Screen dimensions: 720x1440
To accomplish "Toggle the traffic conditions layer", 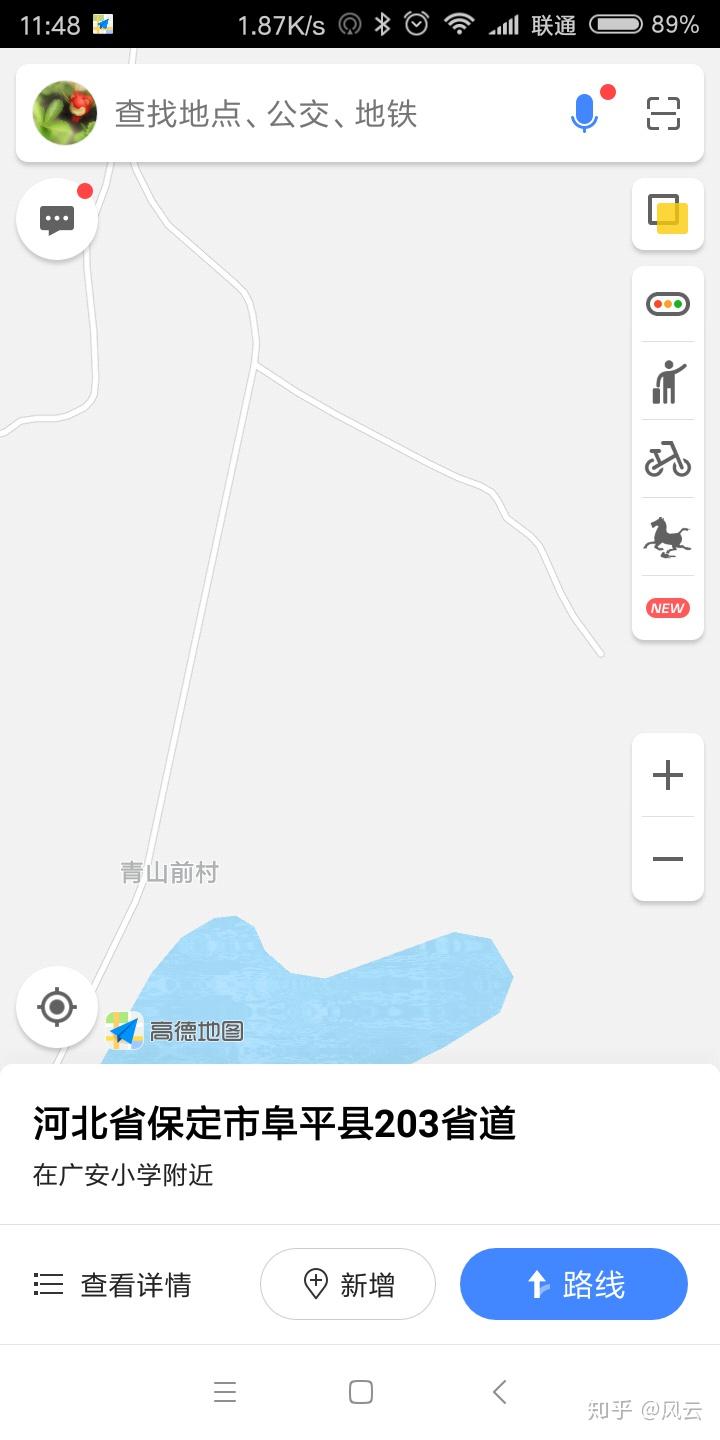I will pos(668,304).
